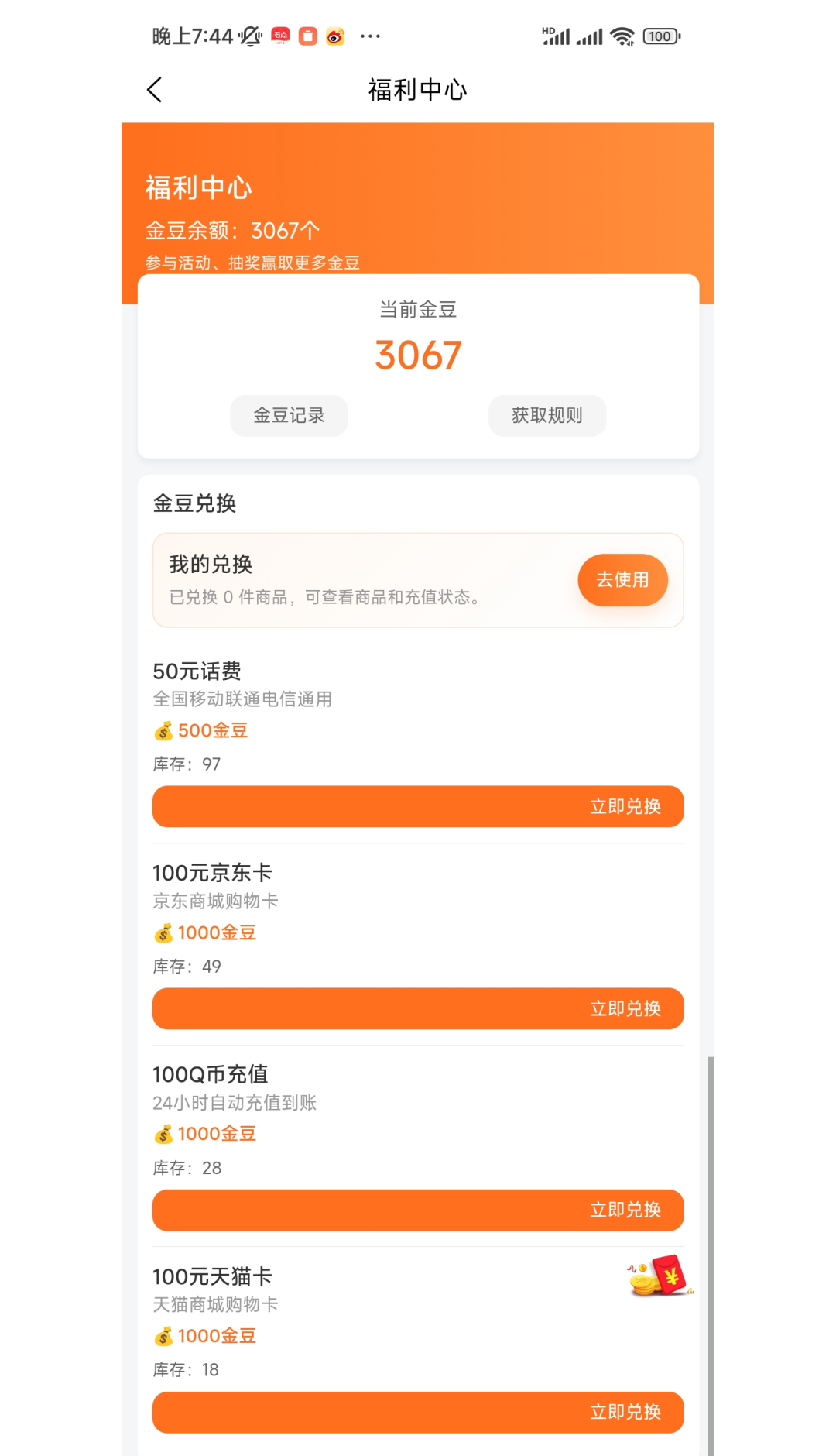Go back from 福利中心 page
The image size is (836, 1456).
coord(155,90)
